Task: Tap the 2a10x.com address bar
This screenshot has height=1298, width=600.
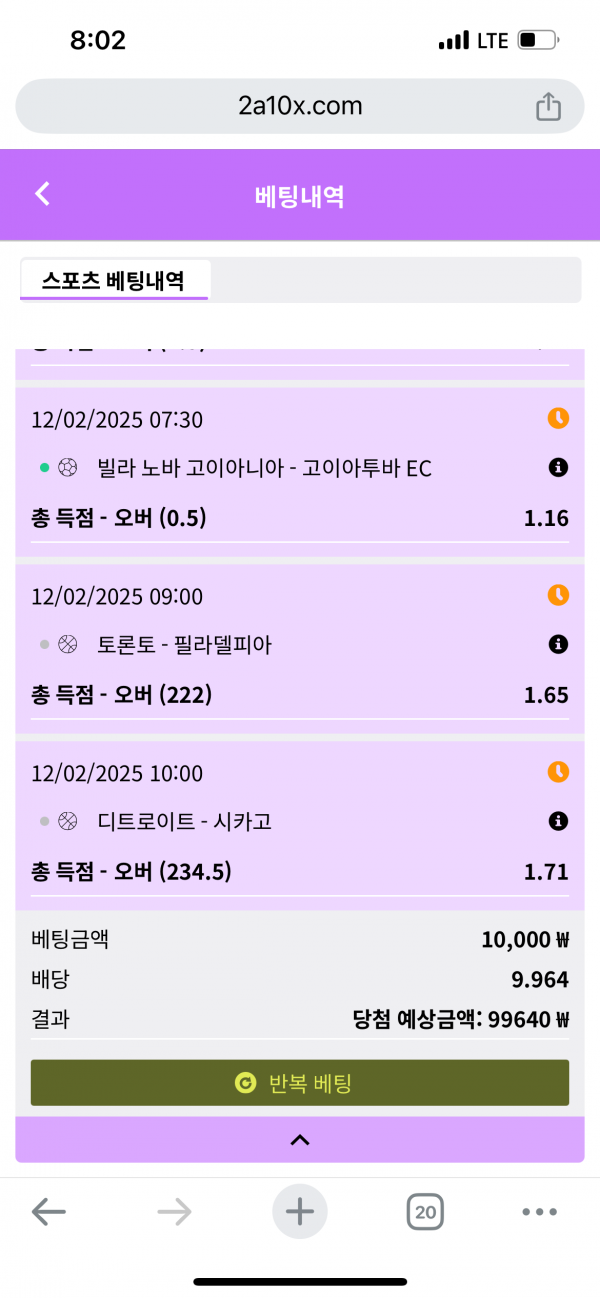Action: point(300,106)
